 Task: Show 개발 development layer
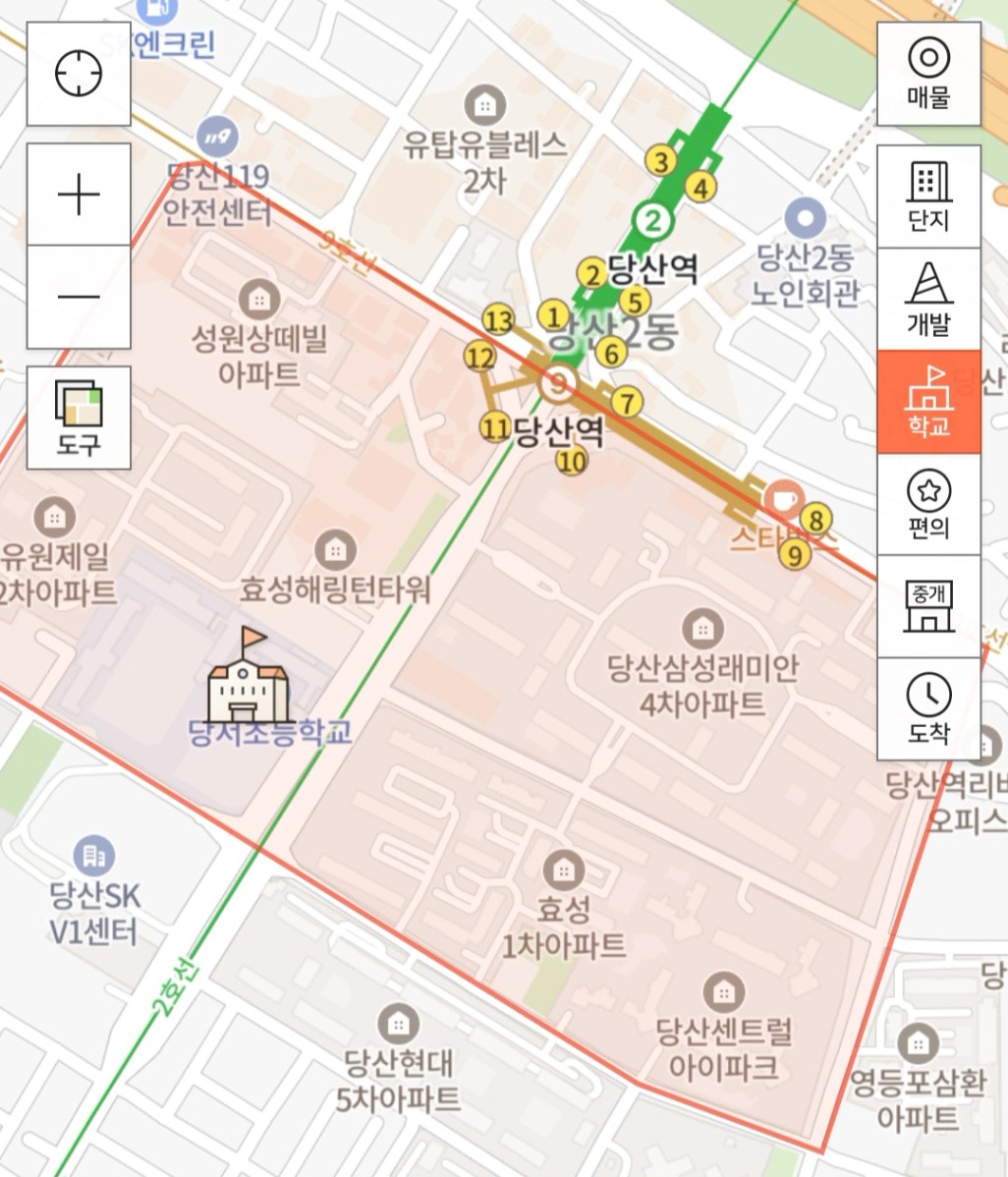tap(928, 299)
